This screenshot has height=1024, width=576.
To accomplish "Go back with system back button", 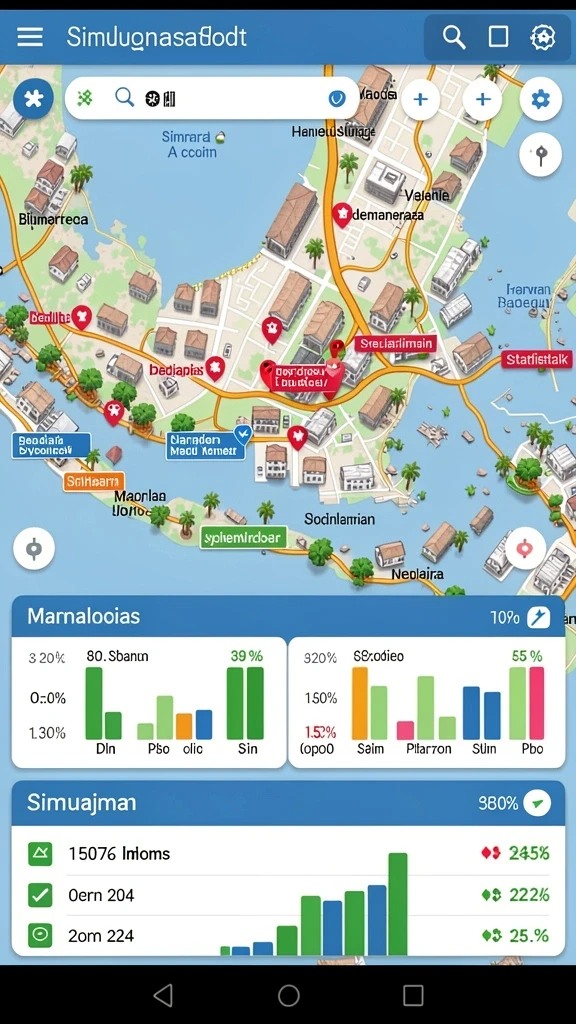I will pyautogui.click(x=163, y=995).
